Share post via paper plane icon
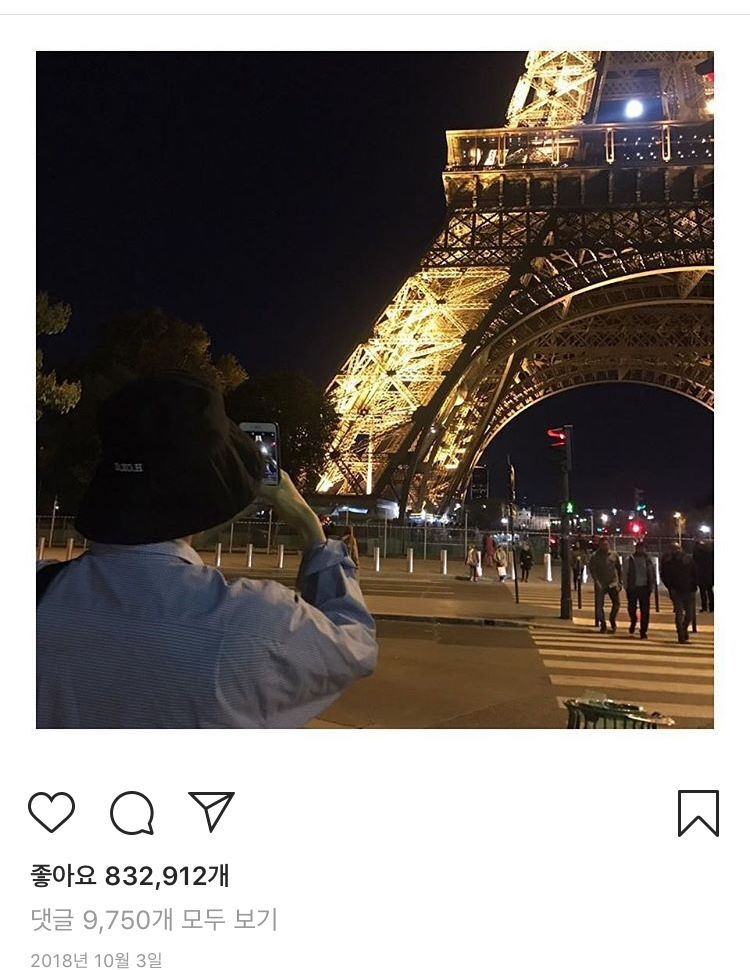 [211, 811]
